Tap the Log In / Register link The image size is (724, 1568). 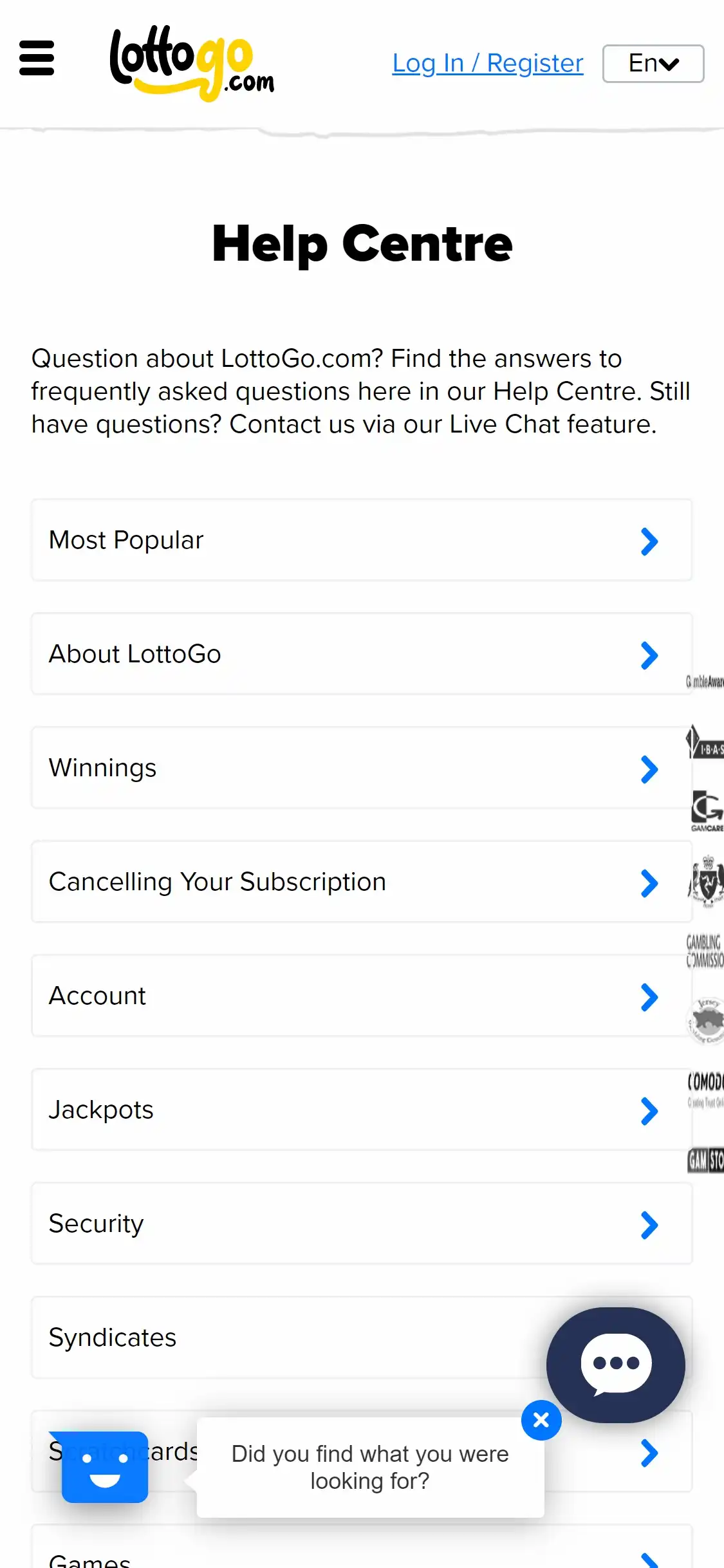click(x=487, y=63)
